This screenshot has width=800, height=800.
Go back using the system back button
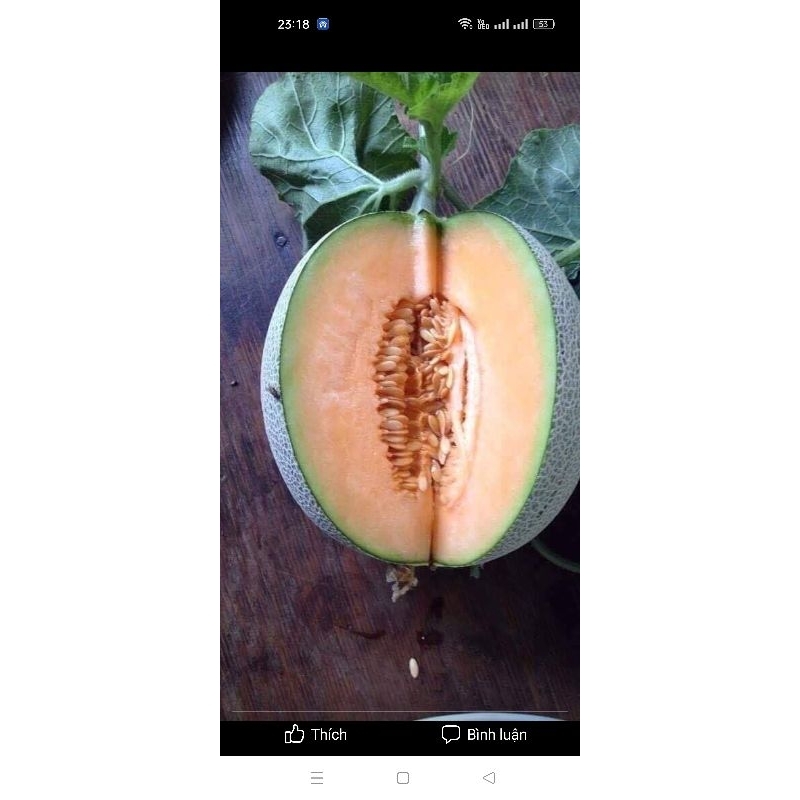click(x=488, y=777)
